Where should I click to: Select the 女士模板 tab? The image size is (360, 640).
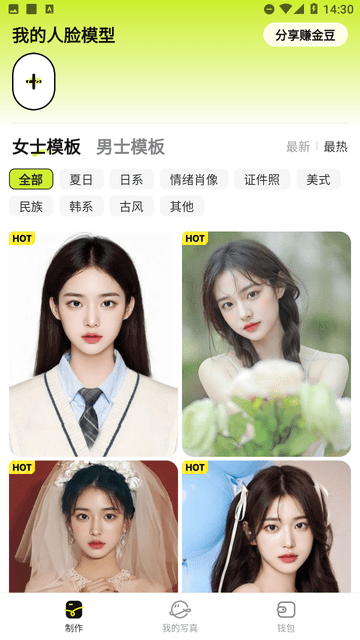pyautogui.click(x=46, y=147)
